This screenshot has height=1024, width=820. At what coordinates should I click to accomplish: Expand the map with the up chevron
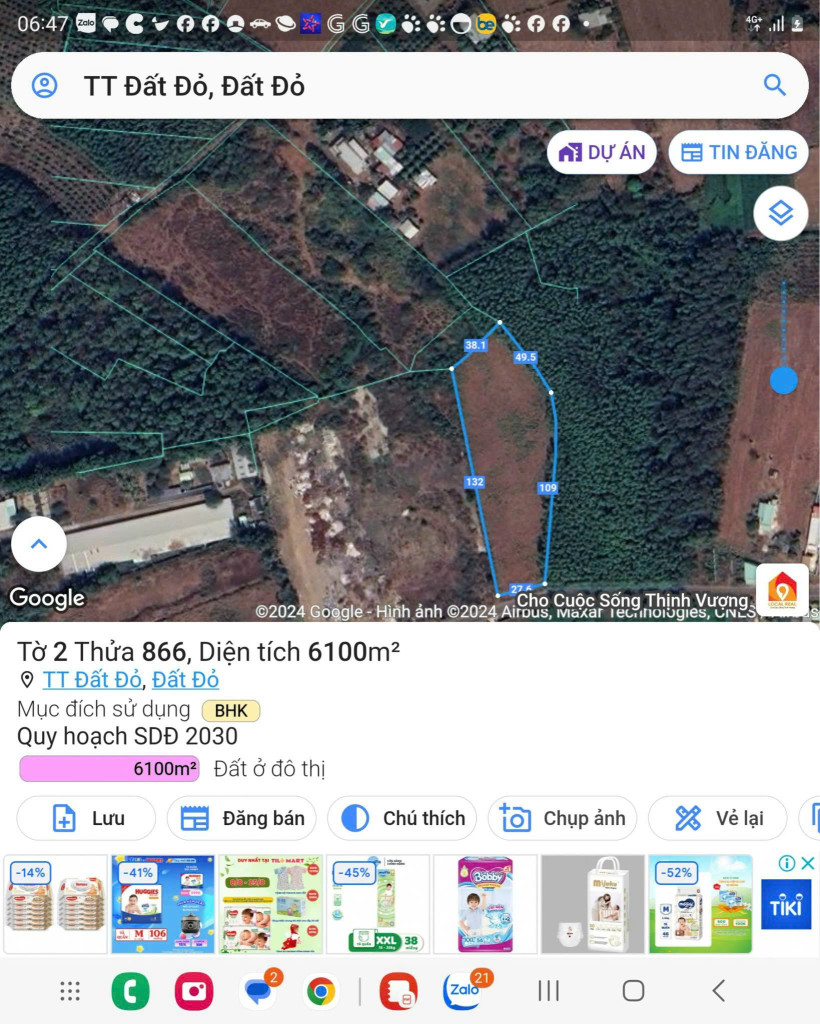pos(39,545)
